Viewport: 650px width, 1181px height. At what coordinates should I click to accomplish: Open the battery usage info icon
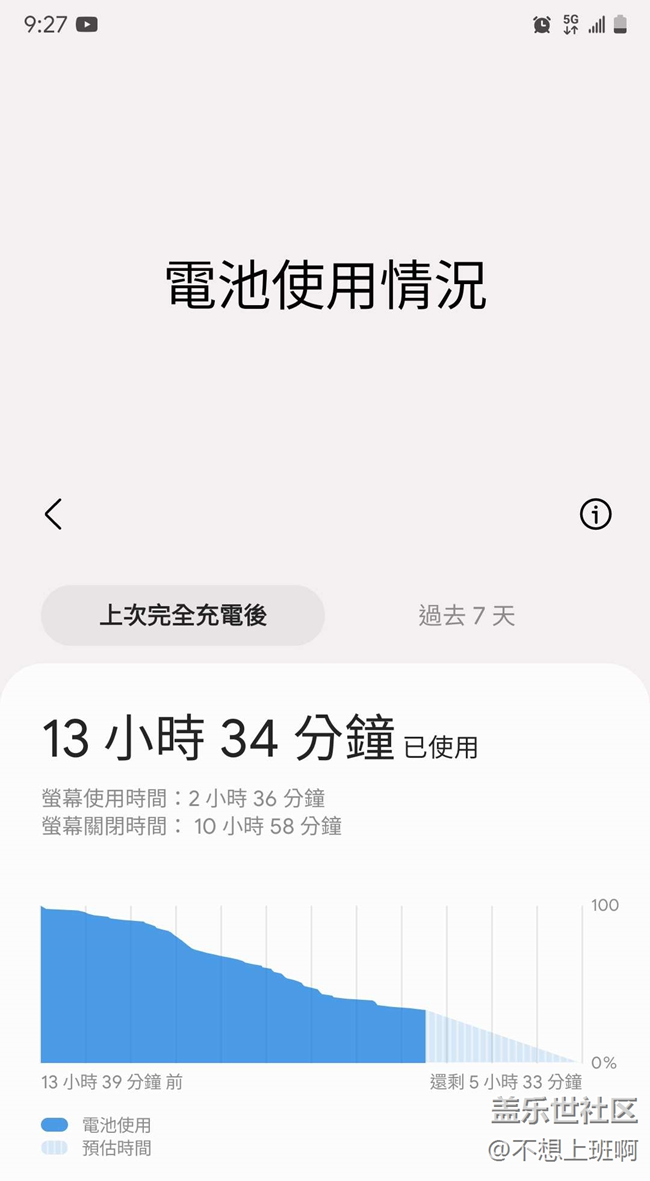pyautogui.click(x=595, y=514)
